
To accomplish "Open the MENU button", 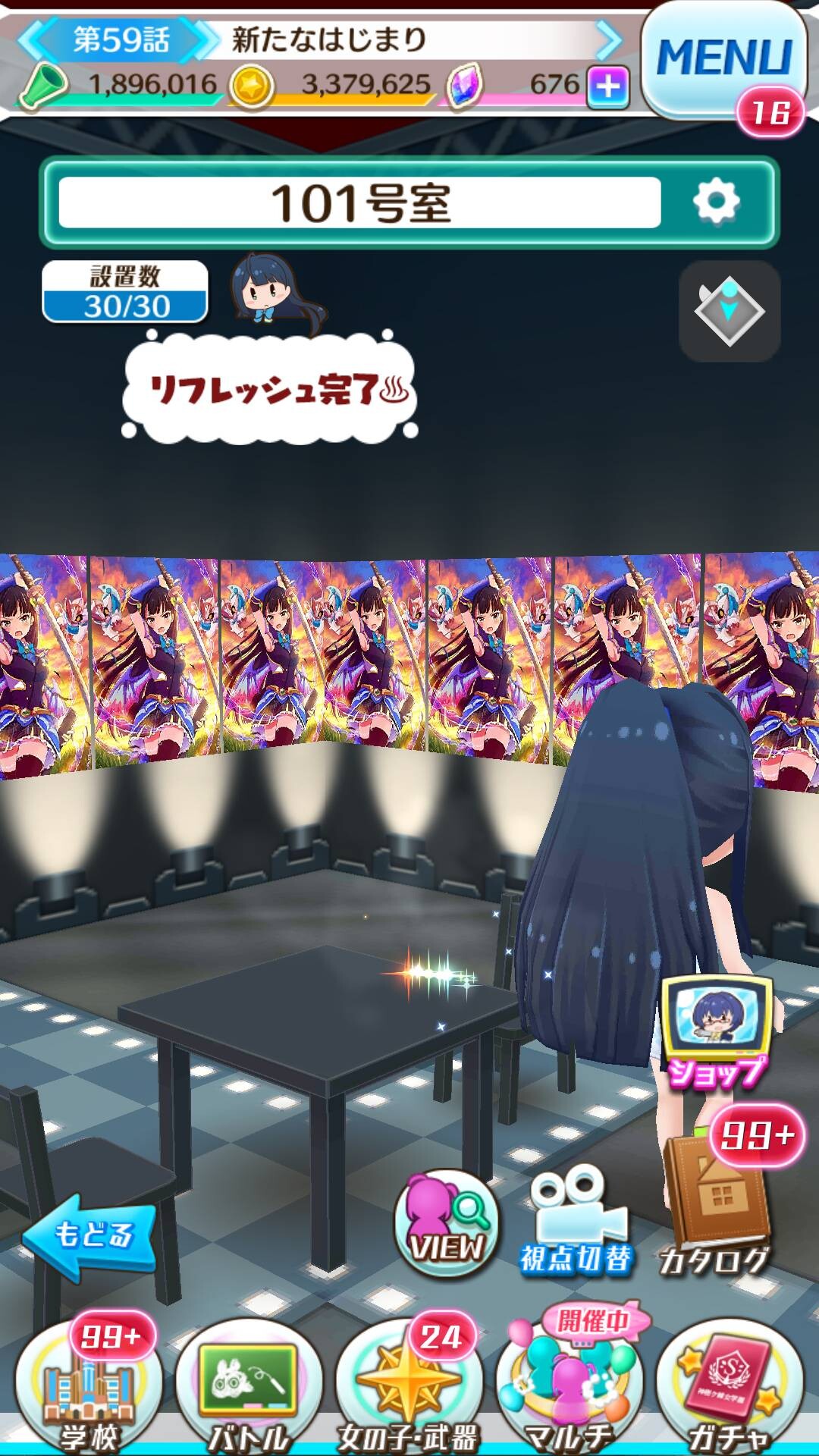I will tap(724, 61).
